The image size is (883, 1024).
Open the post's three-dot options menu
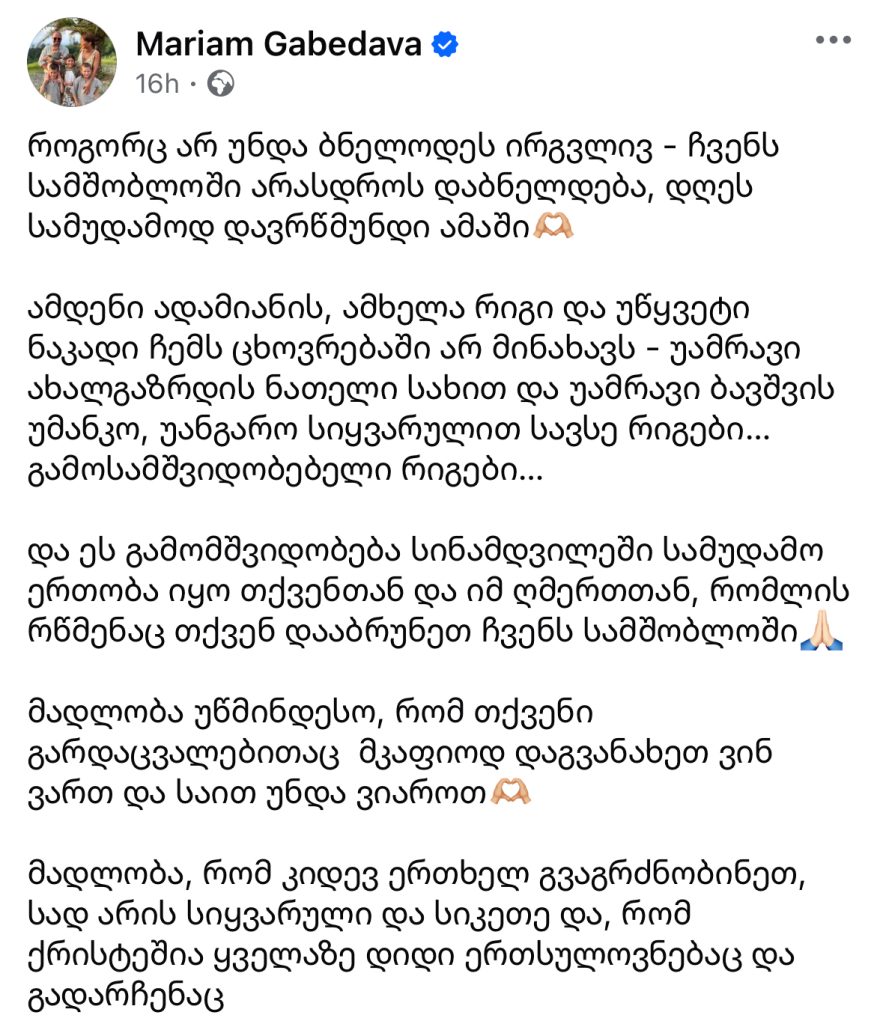(832, 41)
